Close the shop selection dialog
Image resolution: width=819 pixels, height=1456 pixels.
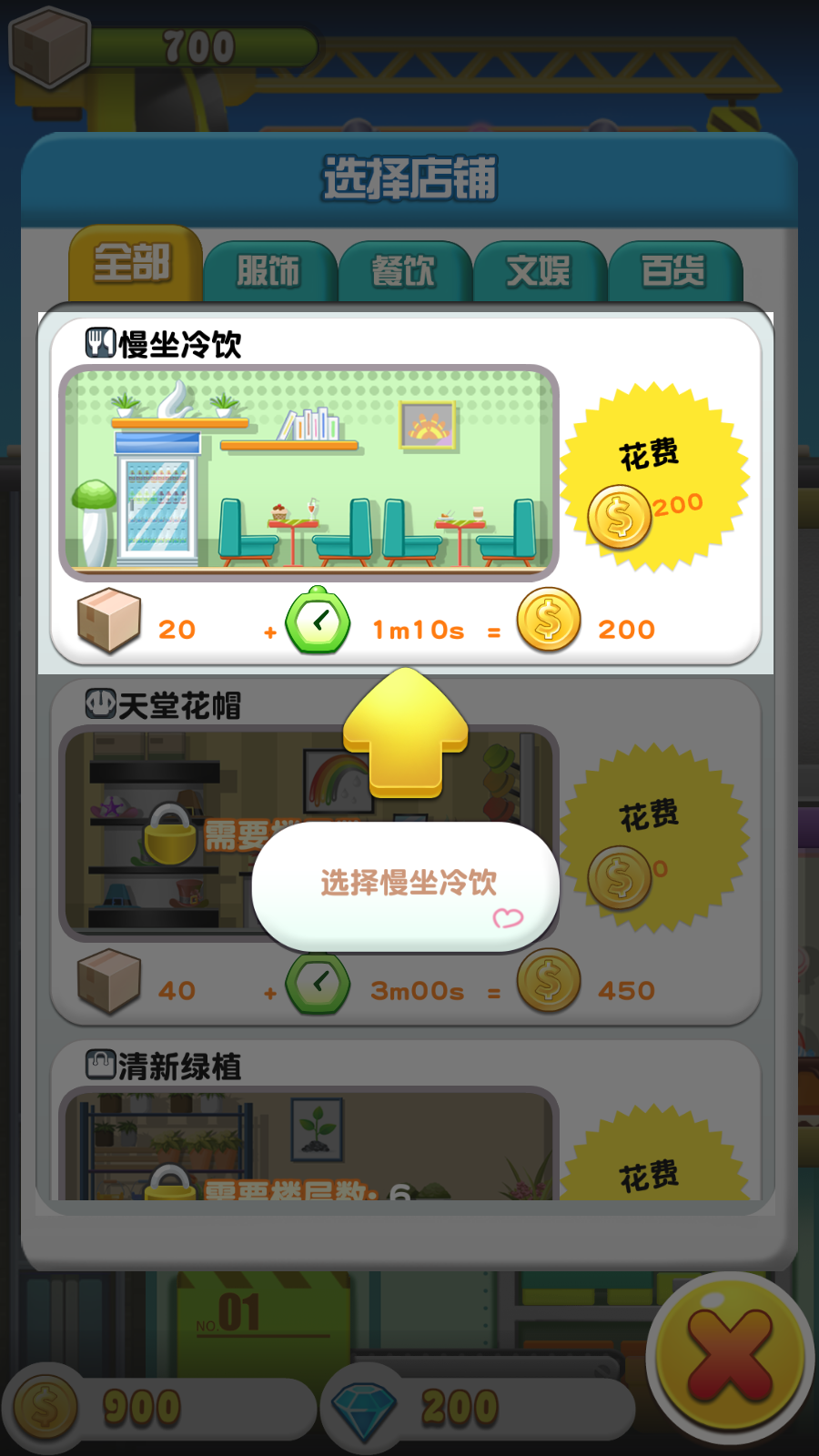730,1356
